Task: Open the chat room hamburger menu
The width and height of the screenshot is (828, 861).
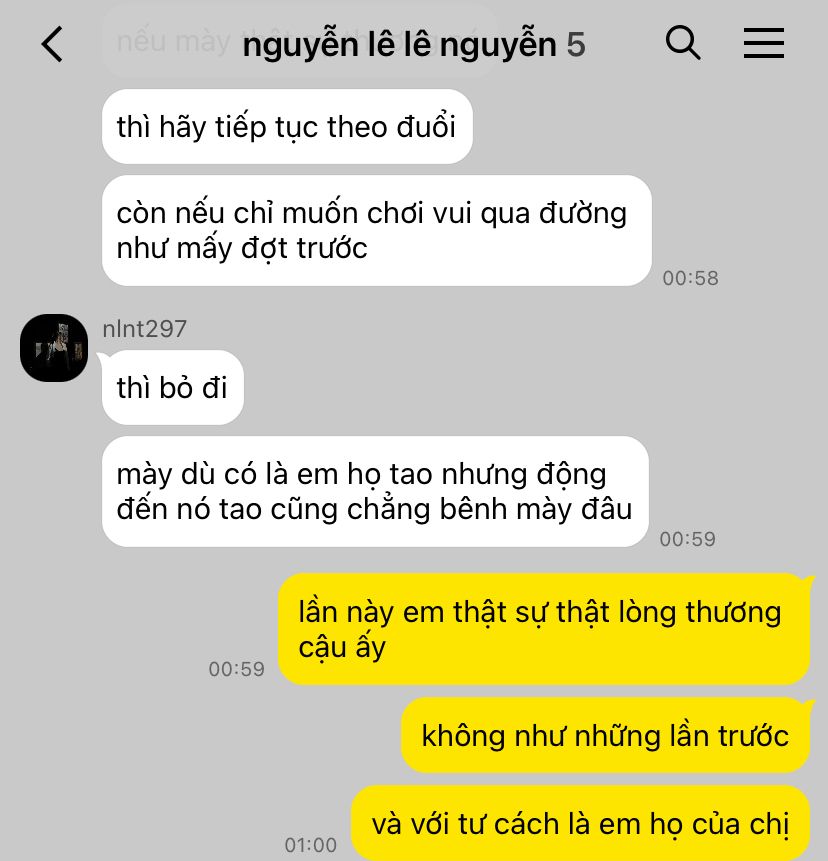Action: coord(764,43)
